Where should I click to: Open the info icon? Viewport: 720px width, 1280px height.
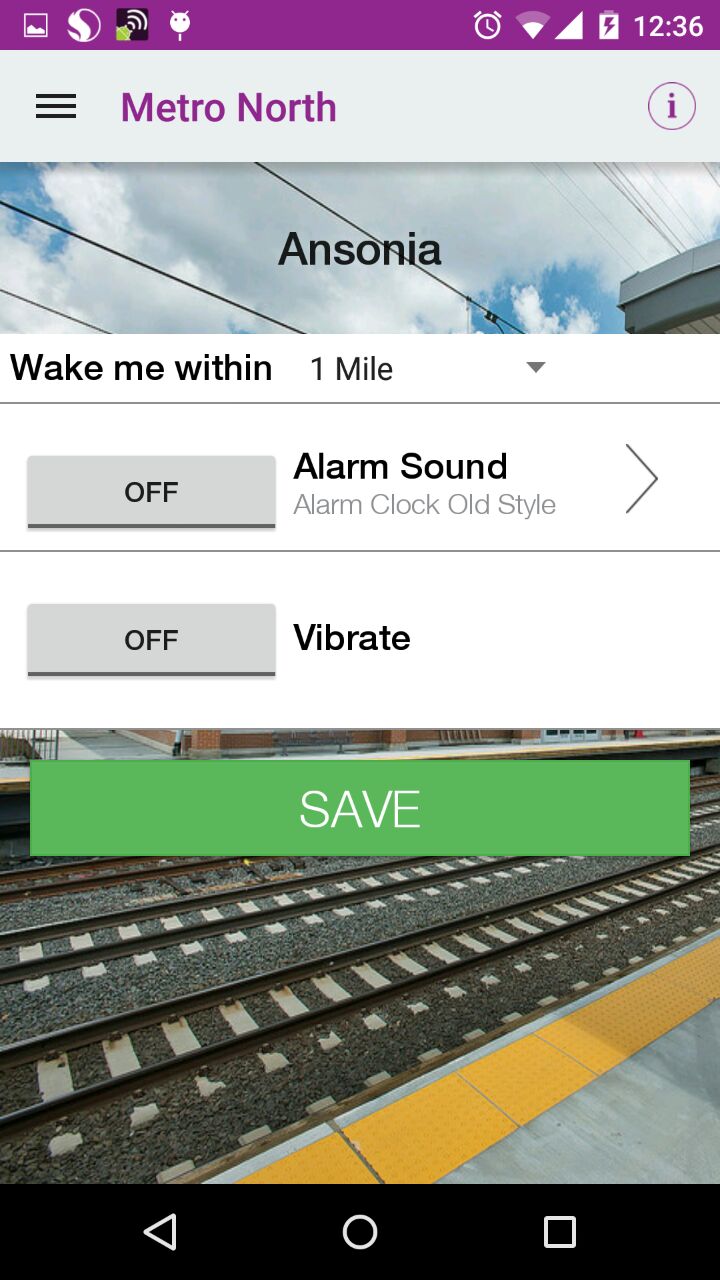pyautogui.click(x=671, y=106)
